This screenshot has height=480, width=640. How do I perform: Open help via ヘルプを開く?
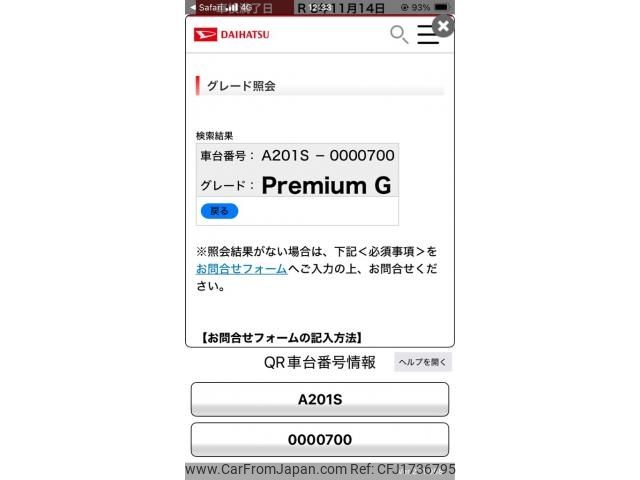point(423,362)
